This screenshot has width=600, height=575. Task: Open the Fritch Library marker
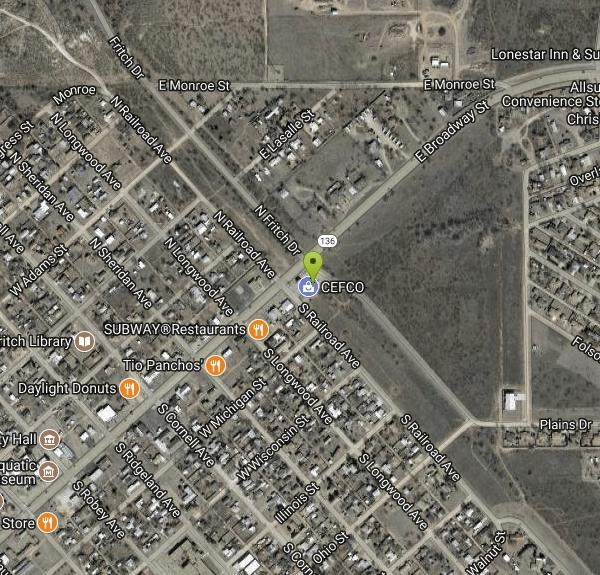click(x=86, y=342)
